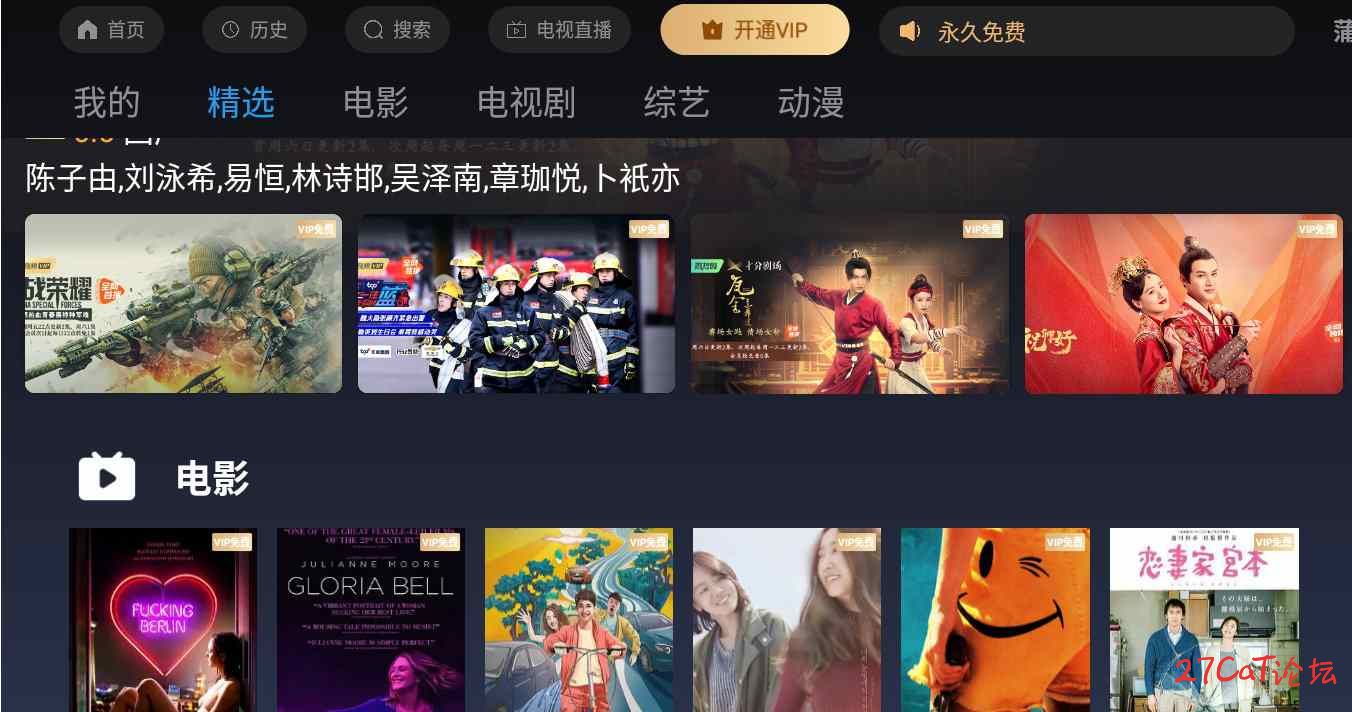Image resolution: width=1352 pixels, height=712 pixels.
Task: Open the 恋妻家宫本 movie poster
Action: [x=1204, y=620]
